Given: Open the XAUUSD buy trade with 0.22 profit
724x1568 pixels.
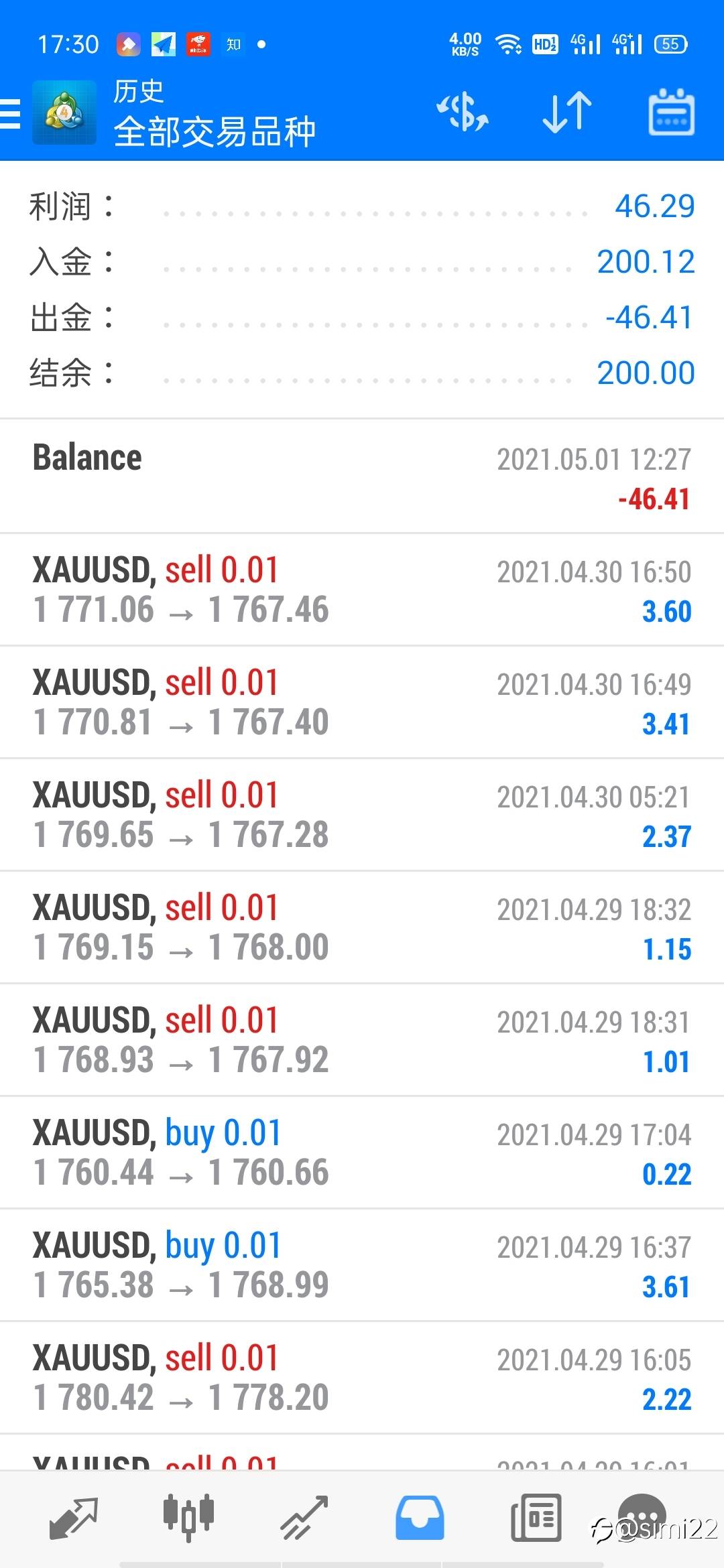Looking at the screenshot, I should (362, 1153).
